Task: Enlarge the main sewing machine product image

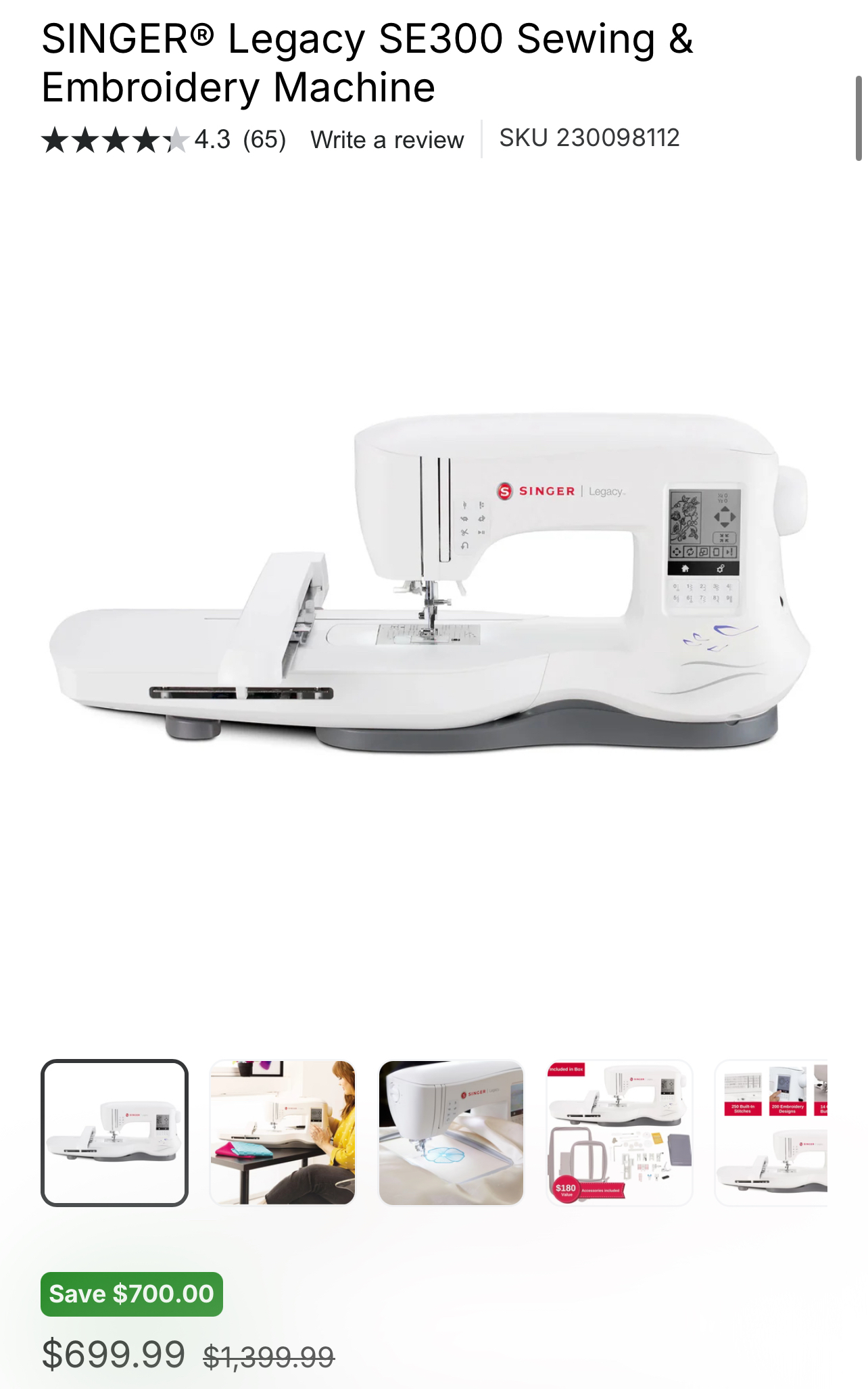Action: click(x=430, y=583)
